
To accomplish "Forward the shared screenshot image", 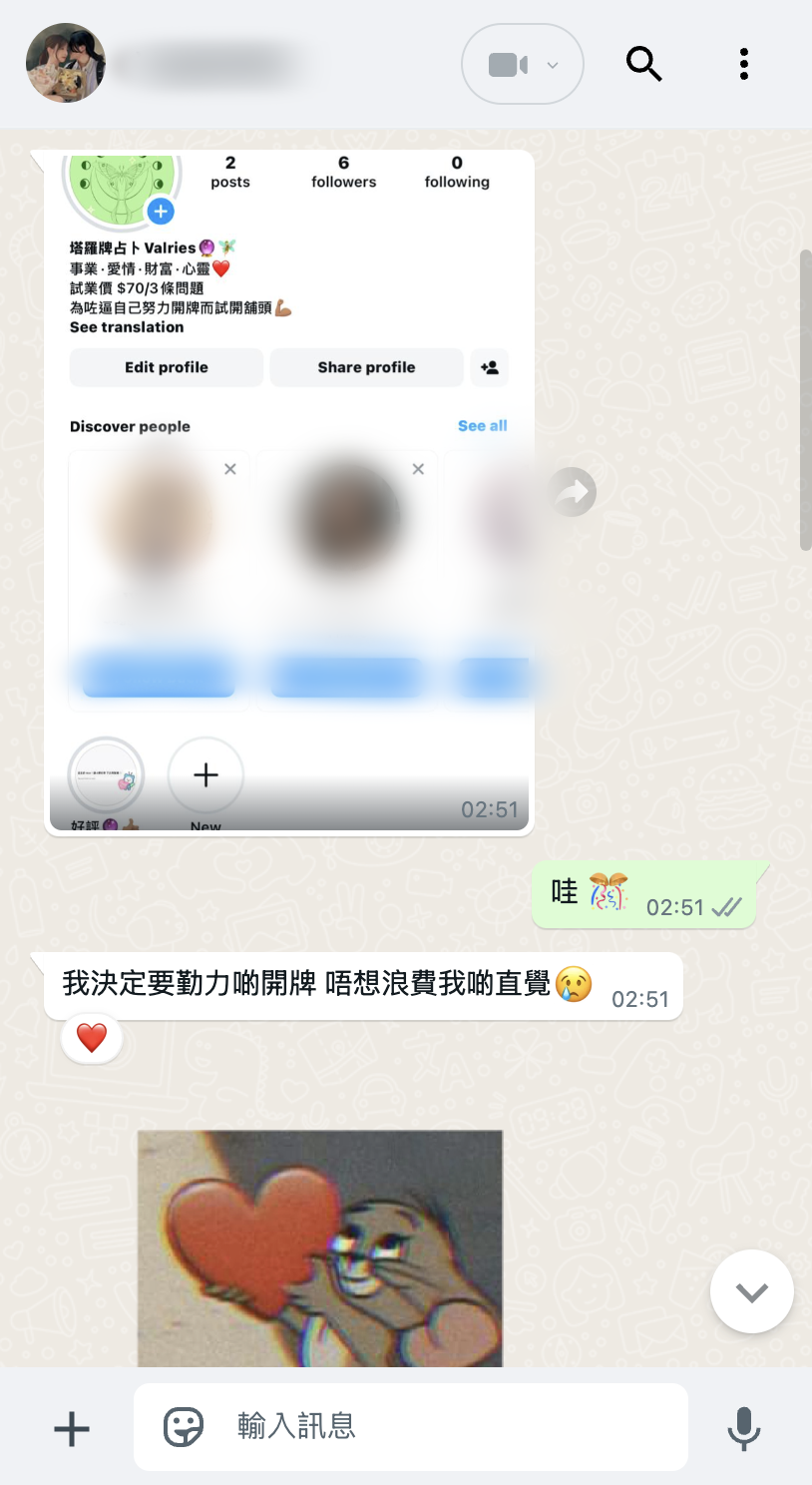I will (573, 492).
